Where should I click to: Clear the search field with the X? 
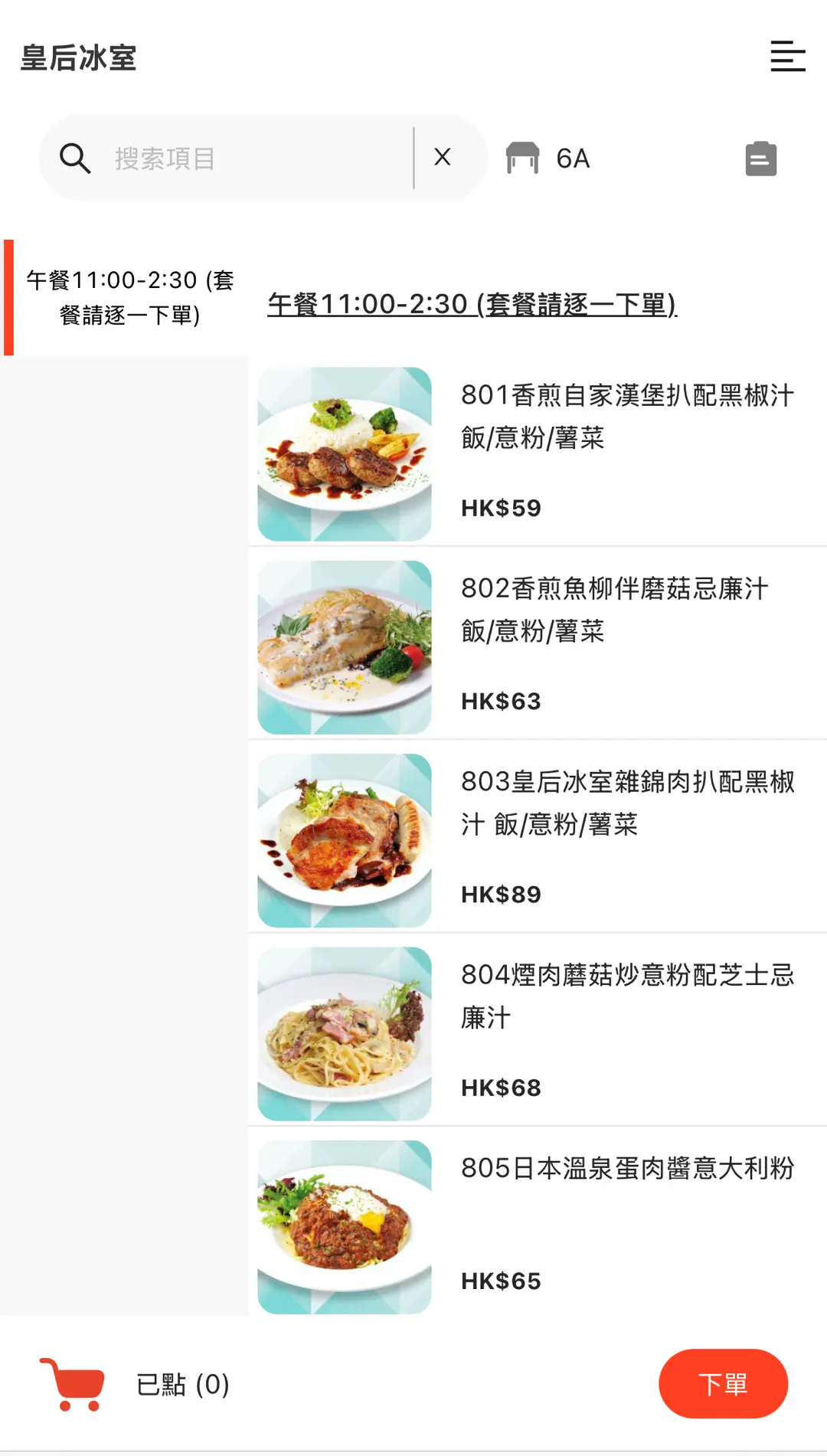click(x=442, y=158)
